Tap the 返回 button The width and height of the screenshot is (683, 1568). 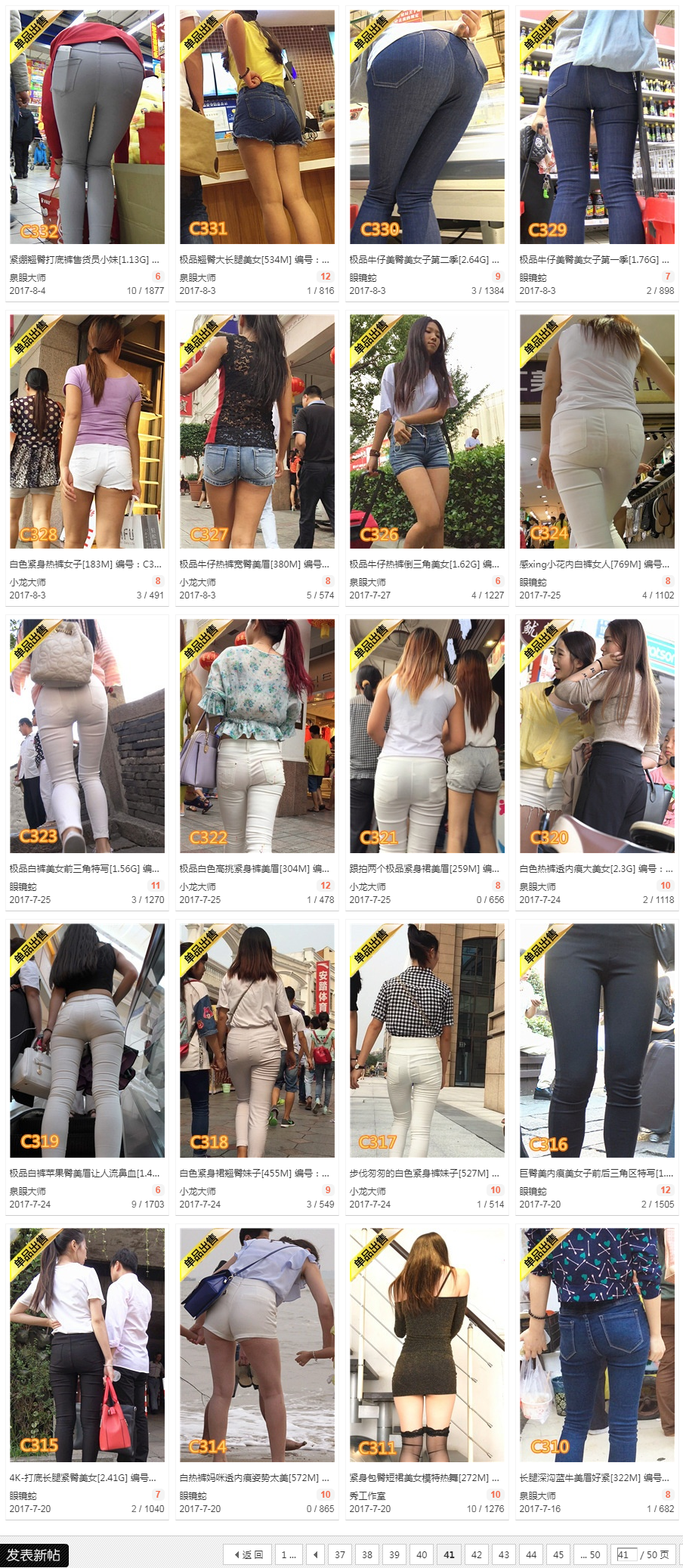[249, 1554]
